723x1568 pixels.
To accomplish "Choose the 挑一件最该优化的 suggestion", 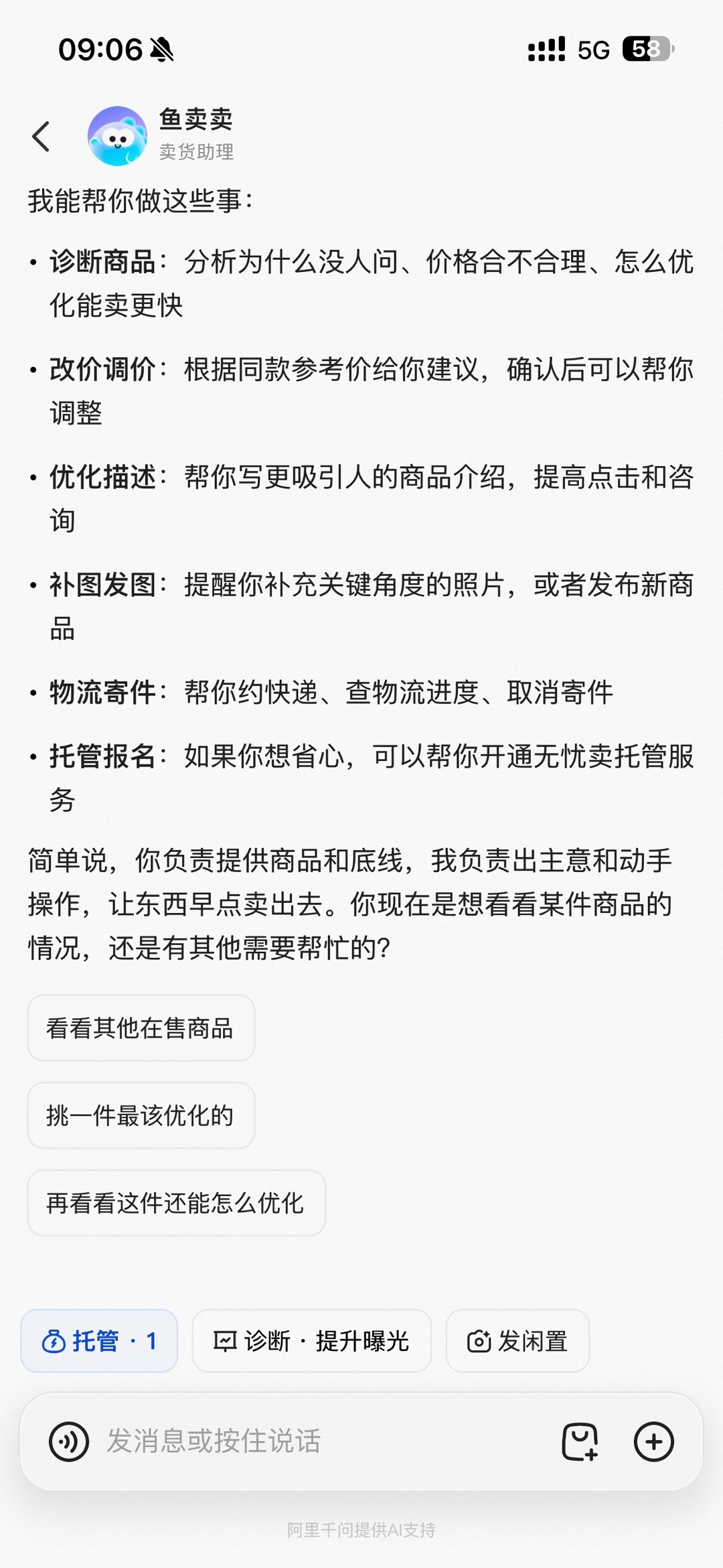I will [141, 1115].
